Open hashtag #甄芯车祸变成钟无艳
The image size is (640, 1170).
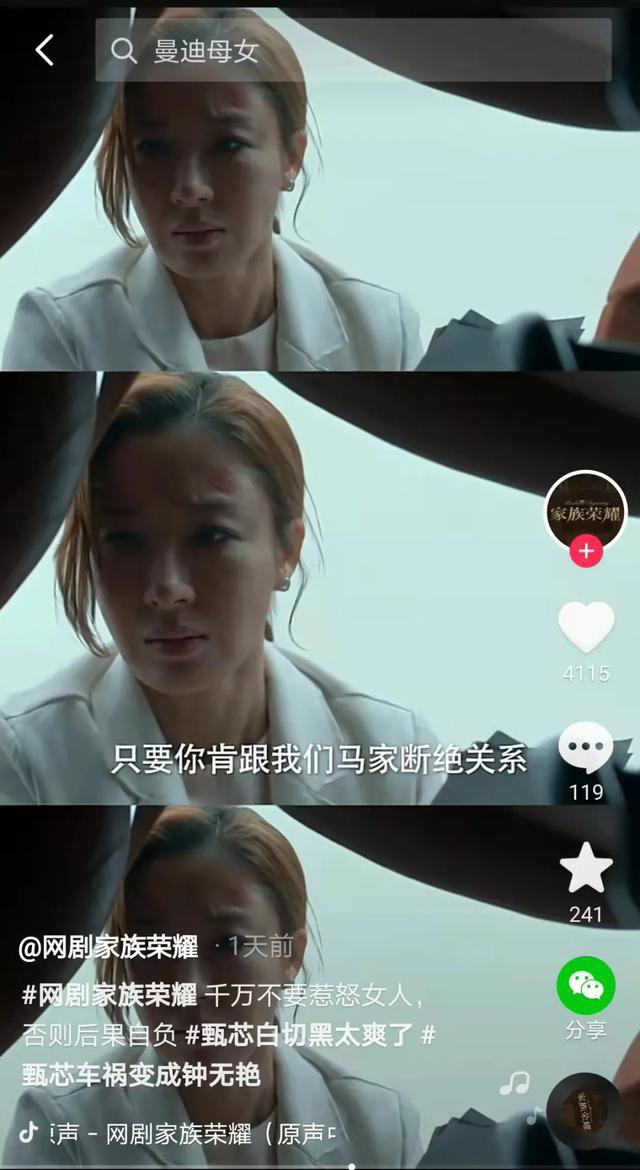tap(140, 1074)
